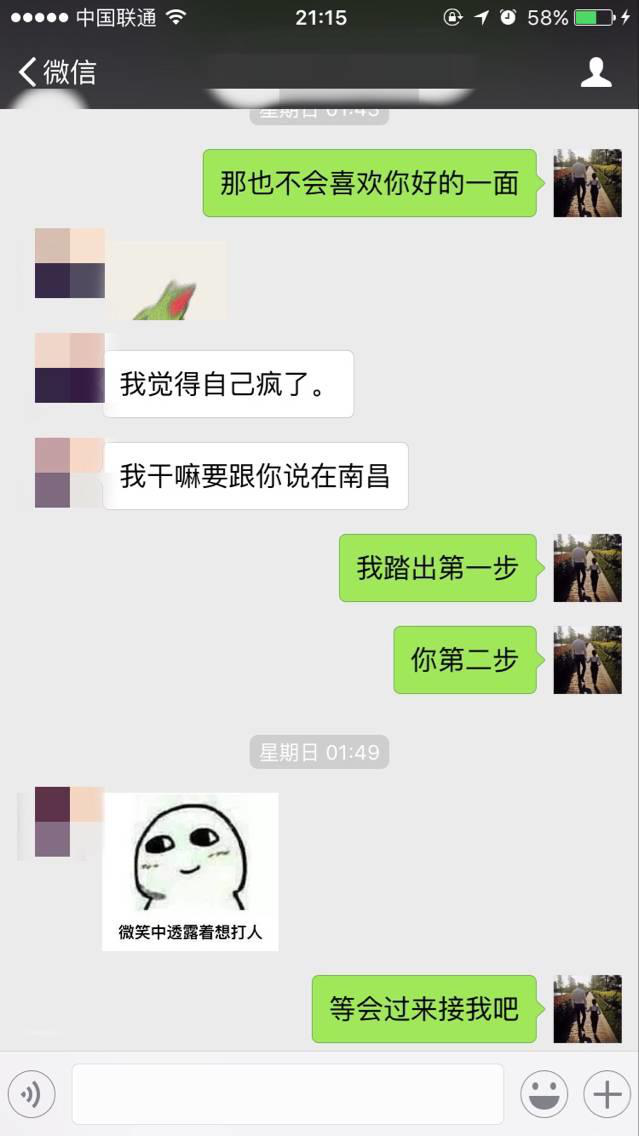This screenshot has width=639, height=1136.
Task: Open the emoji sticker panel
Action: coord(544,1095)
